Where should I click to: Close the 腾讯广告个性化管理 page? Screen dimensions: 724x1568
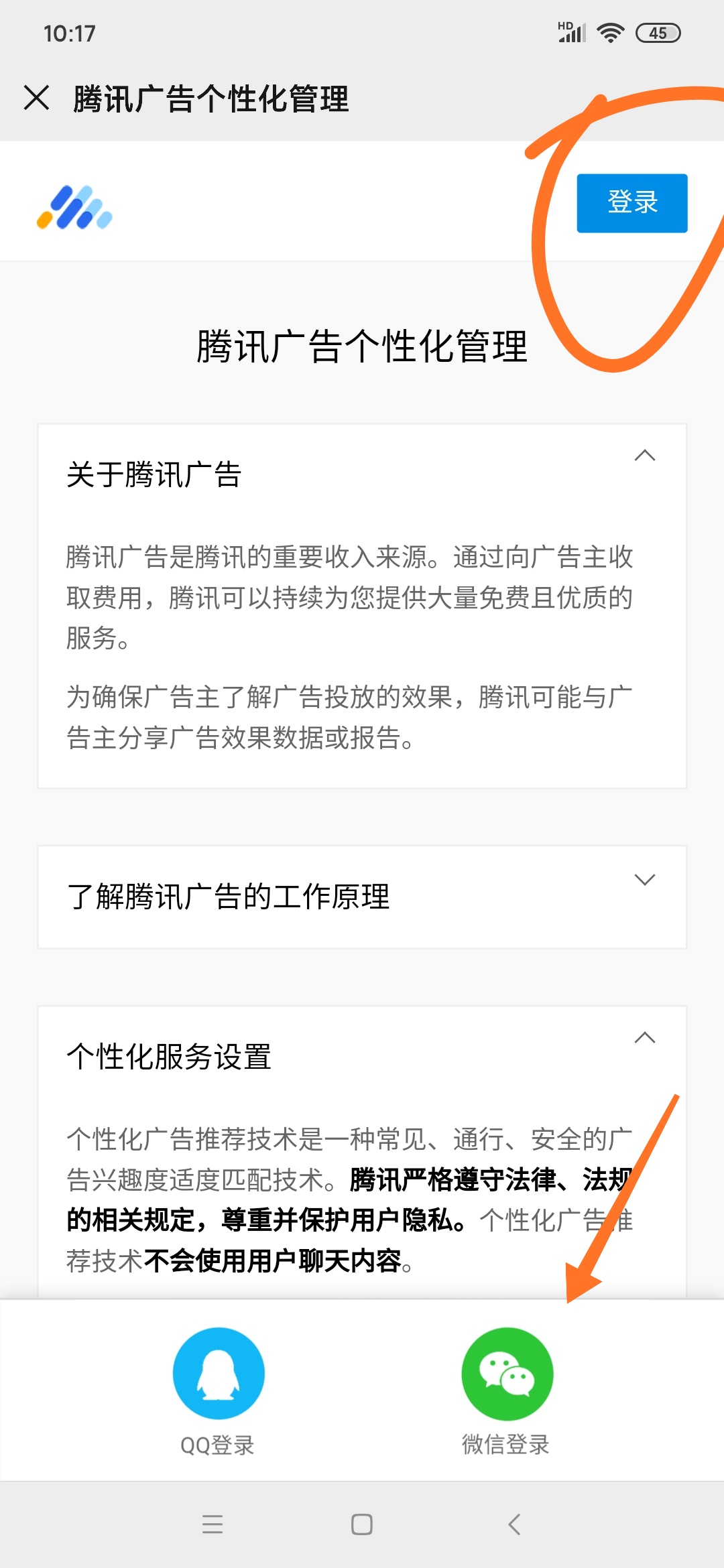(36, 101)
